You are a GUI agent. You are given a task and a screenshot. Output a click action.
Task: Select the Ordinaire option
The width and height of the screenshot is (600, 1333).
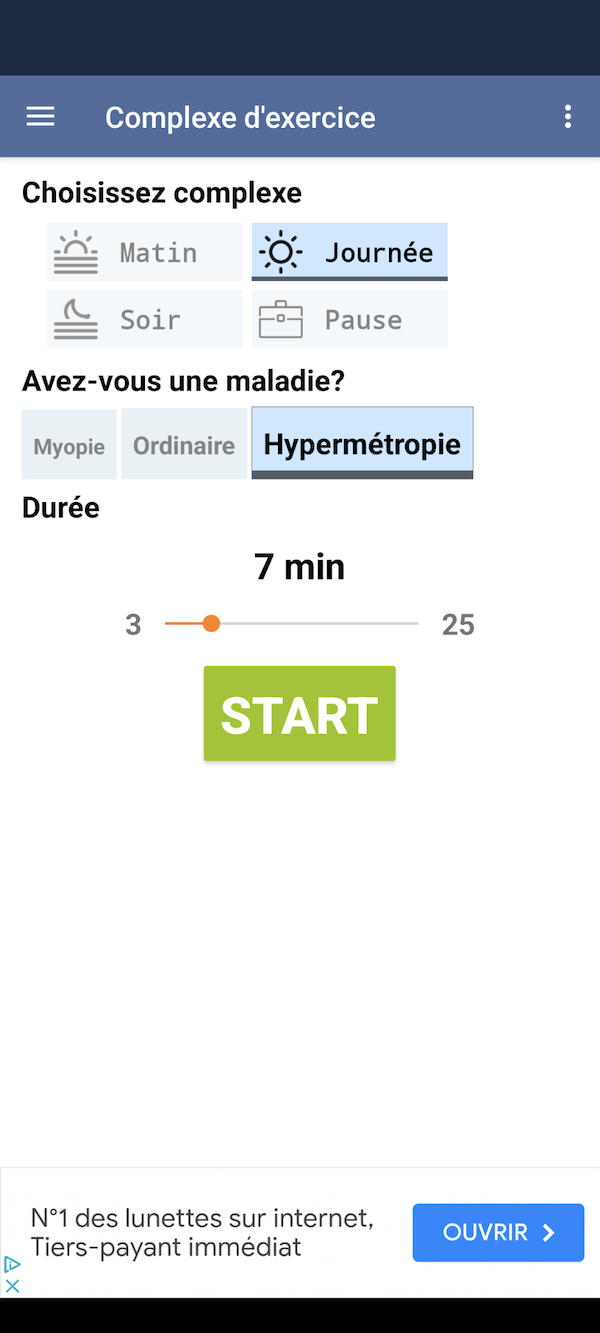[x=184, y=444]
